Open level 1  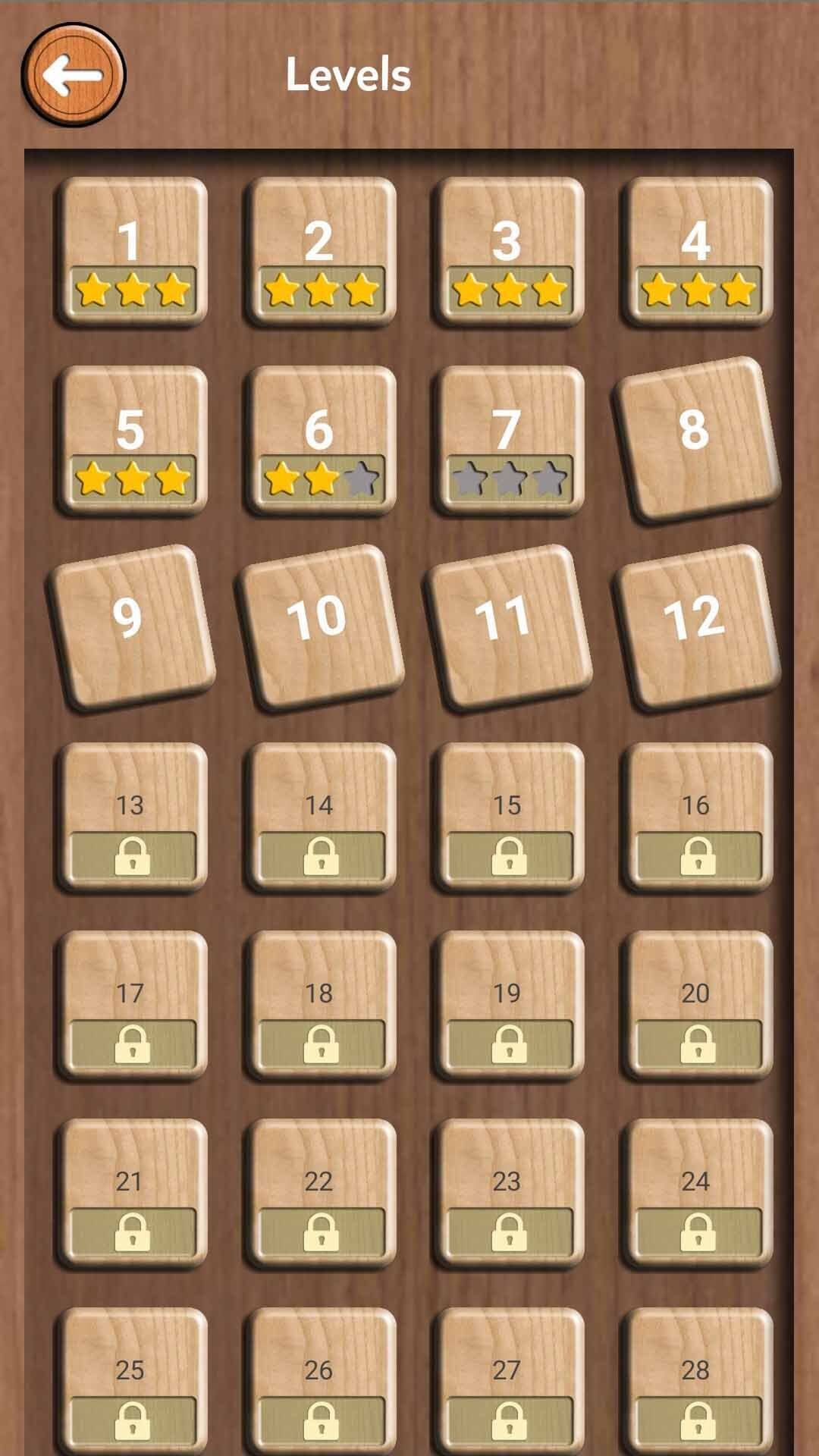pyautogui.click(x=132, y=252)
